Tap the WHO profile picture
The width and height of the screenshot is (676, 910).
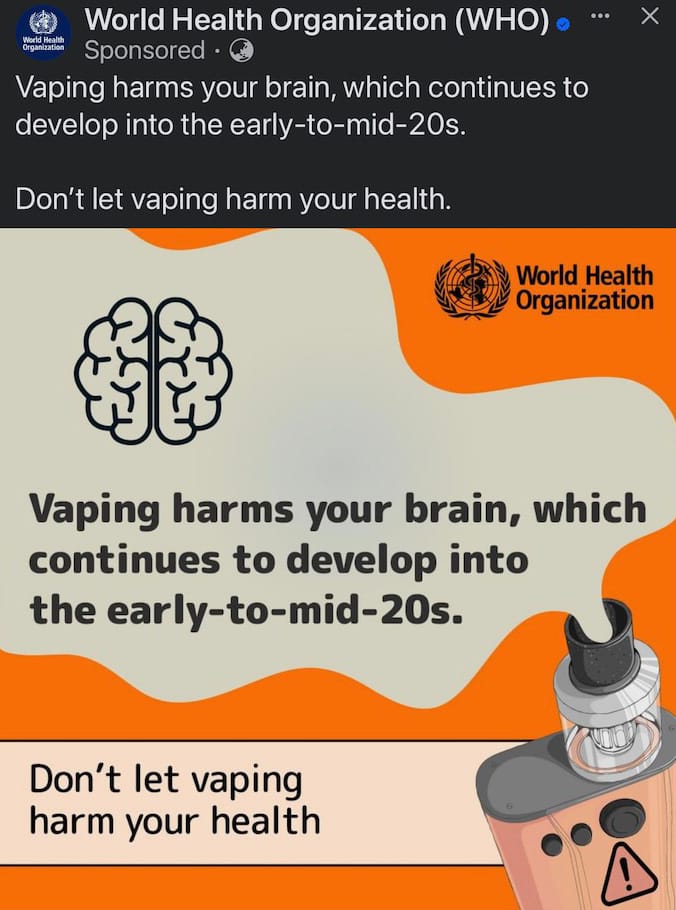(43, 34)
